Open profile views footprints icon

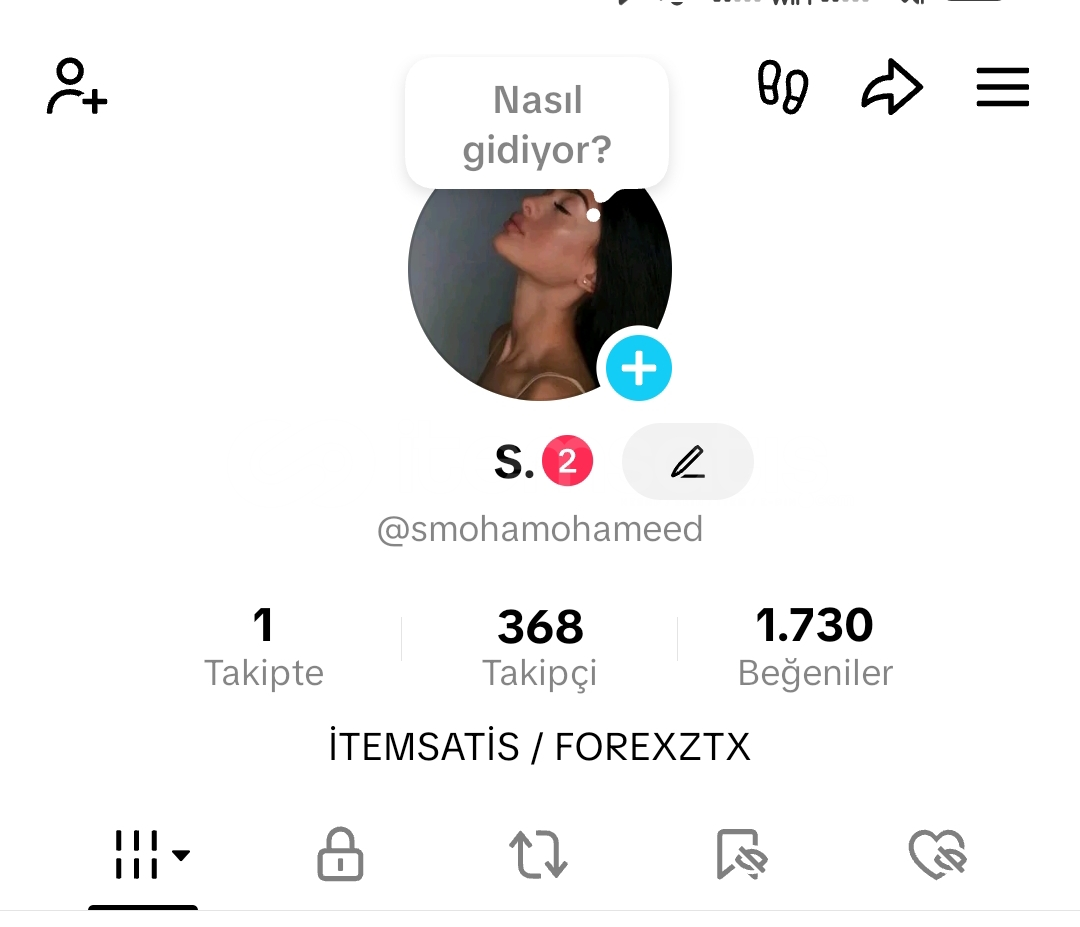783,88
